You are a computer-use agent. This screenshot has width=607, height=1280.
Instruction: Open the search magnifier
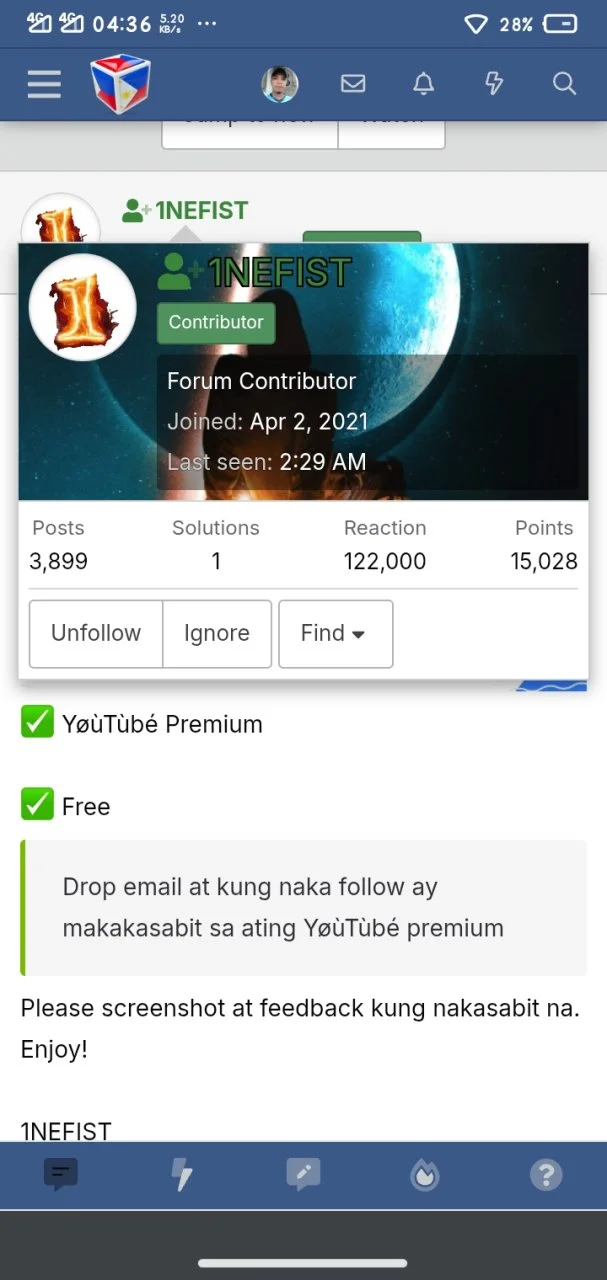[564, 84]
